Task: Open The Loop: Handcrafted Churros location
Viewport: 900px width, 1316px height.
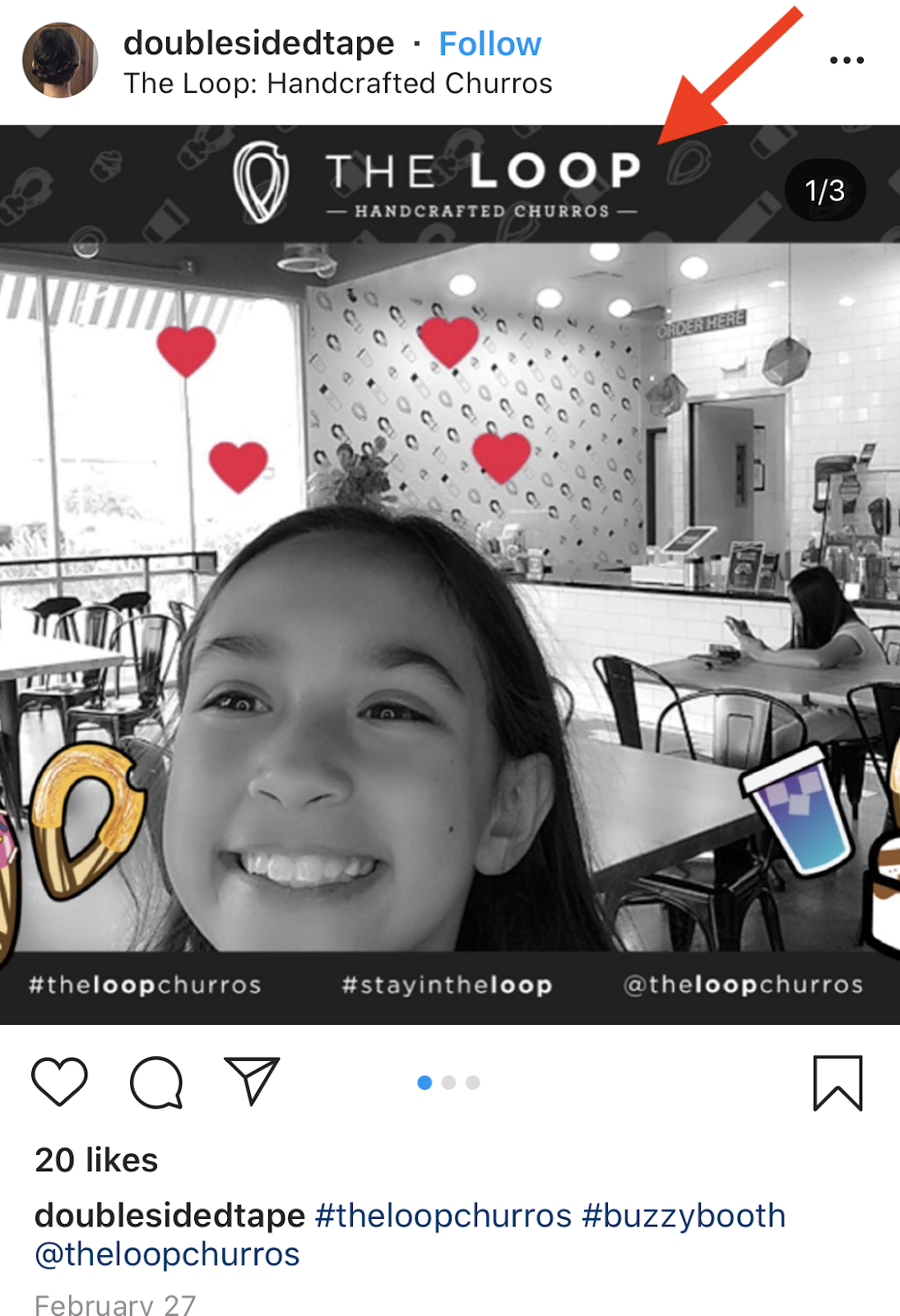Action: 337,84
